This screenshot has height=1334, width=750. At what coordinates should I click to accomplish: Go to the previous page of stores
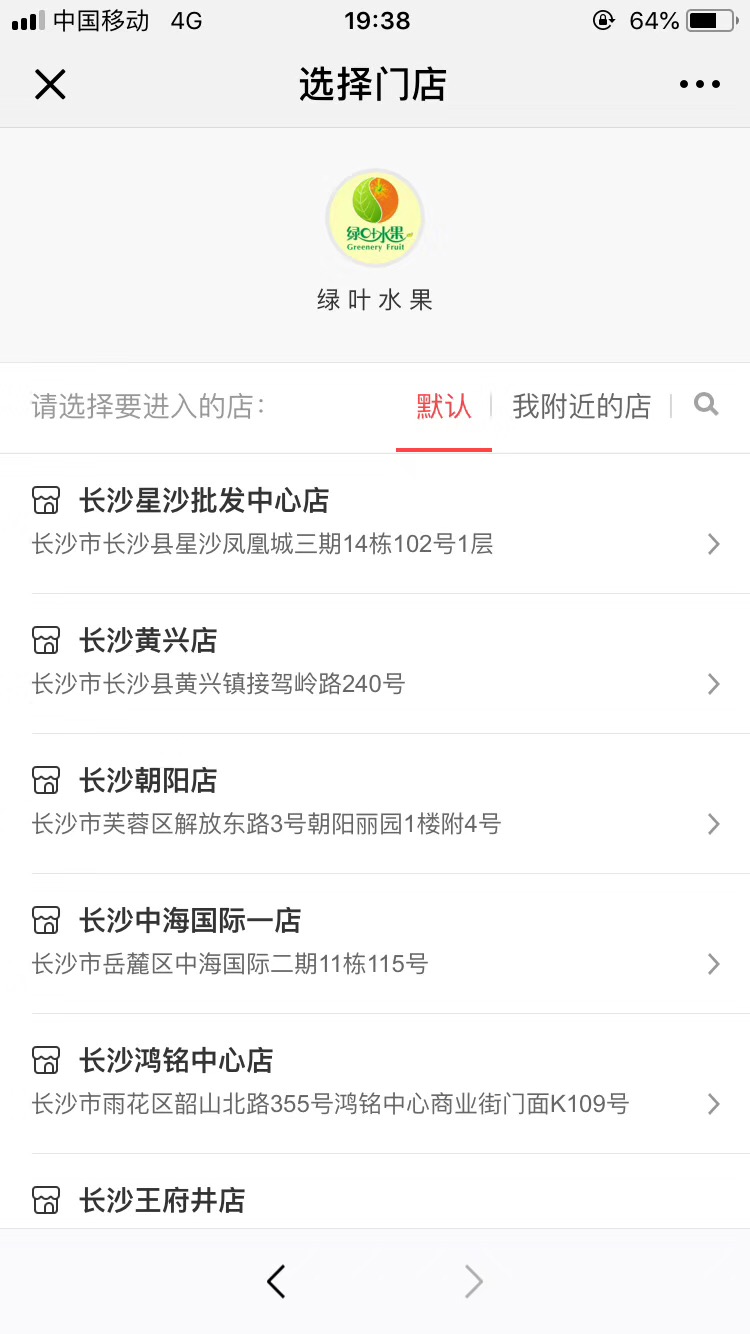tap(277, 1281)
